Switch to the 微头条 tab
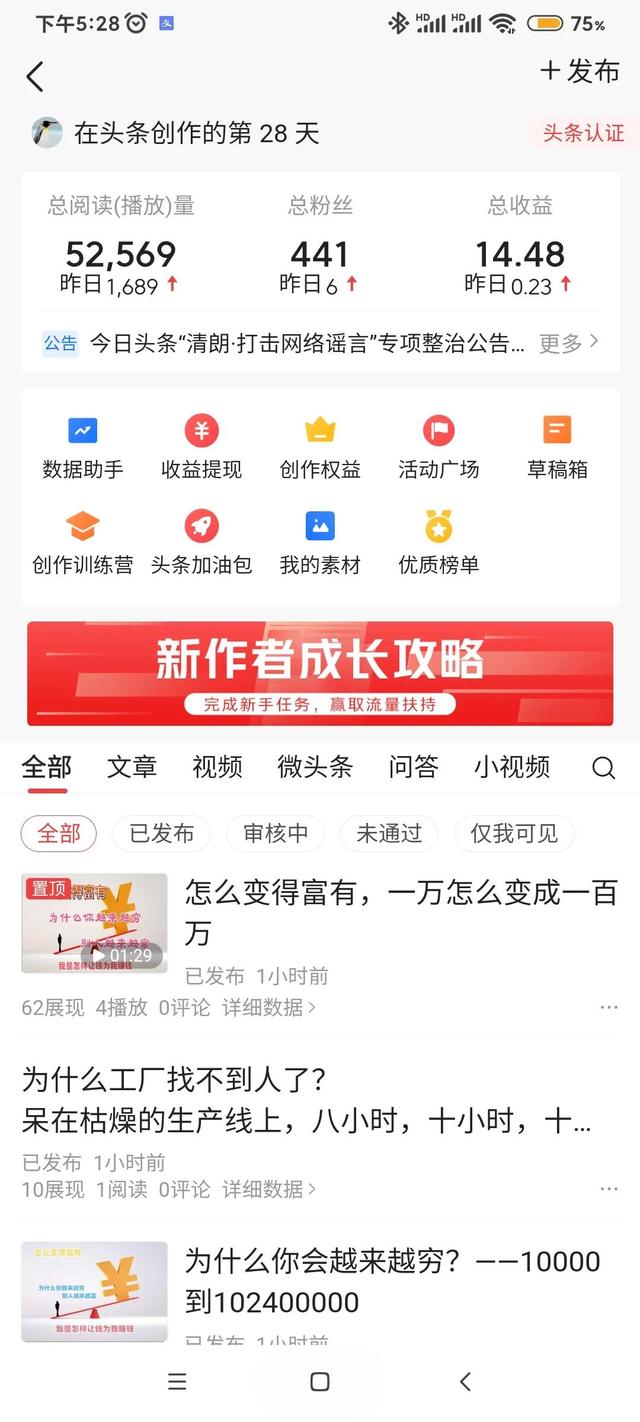The width and height of the screenshot is (640, 1422). coord(315,767)
